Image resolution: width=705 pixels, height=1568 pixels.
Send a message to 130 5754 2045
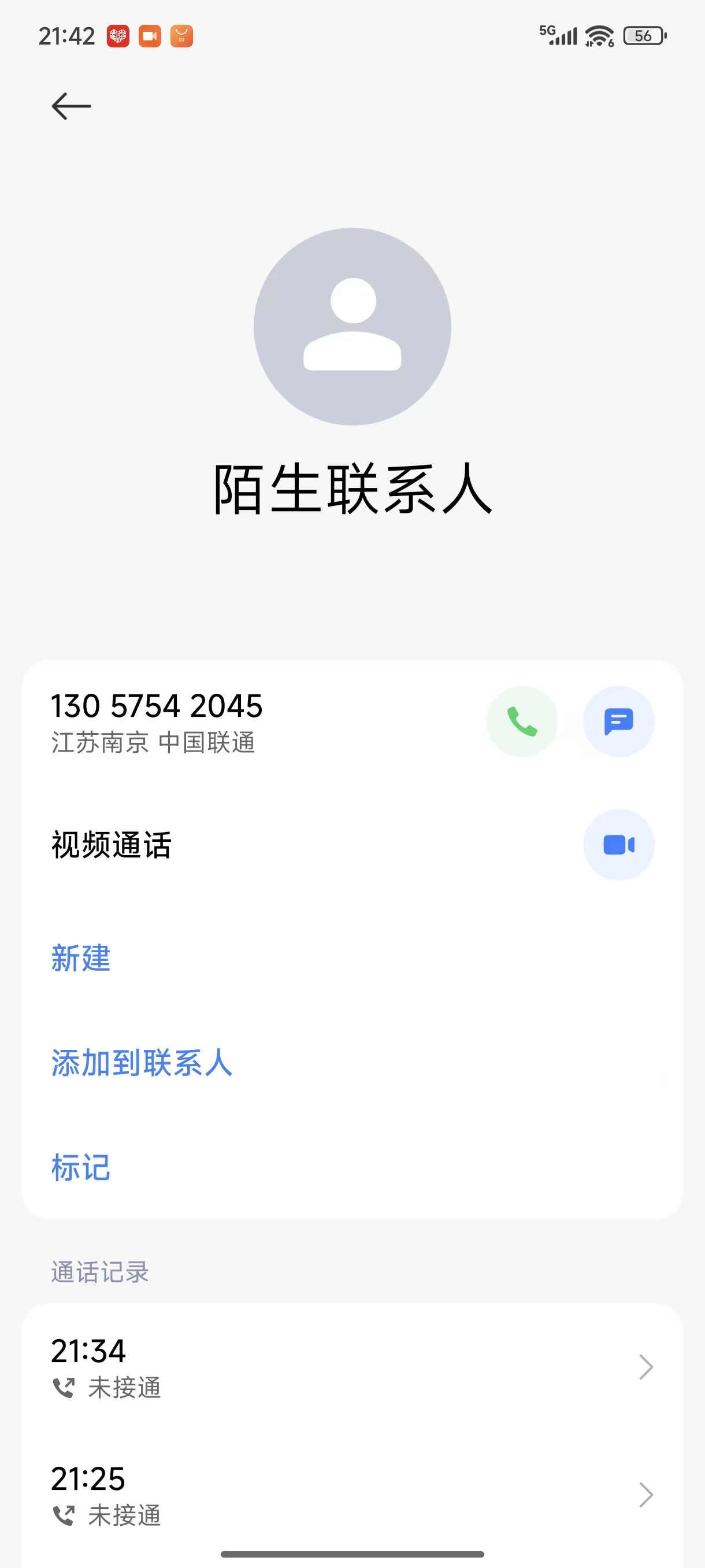pos(618,722)
